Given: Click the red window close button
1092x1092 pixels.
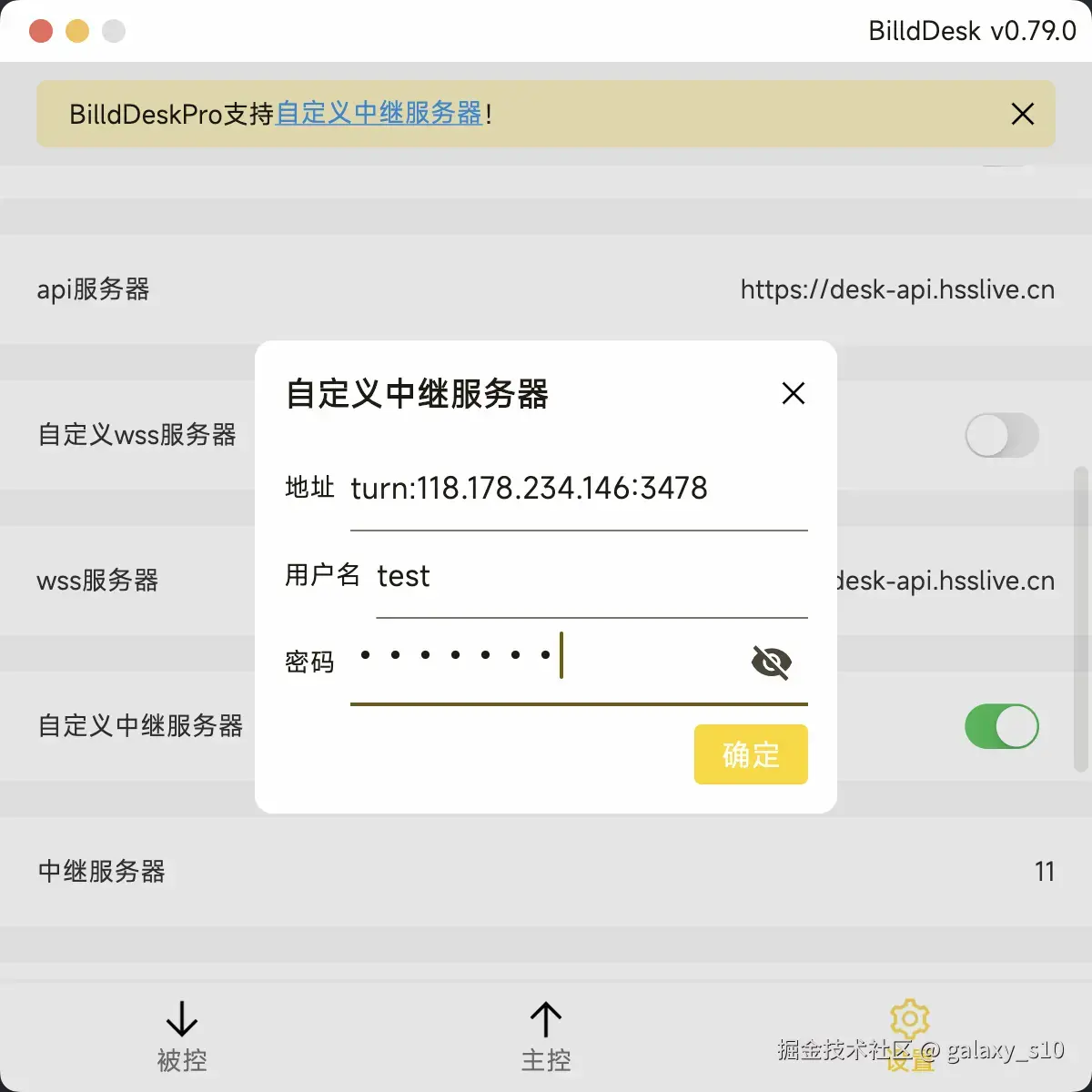Looking at the screenshot, I should (x=41, y=31).
